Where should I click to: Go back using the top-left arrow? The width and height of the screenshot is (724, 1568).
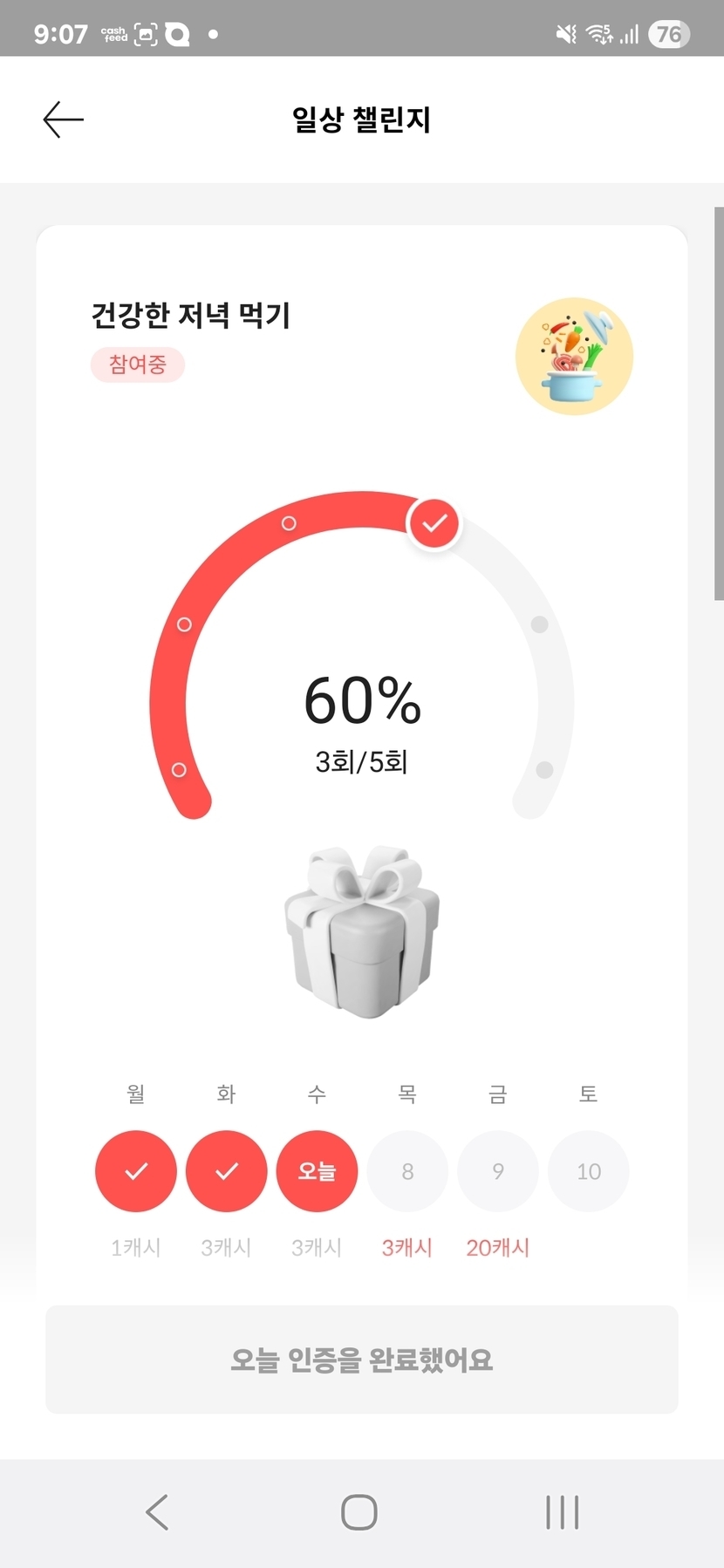coord(63,119)
